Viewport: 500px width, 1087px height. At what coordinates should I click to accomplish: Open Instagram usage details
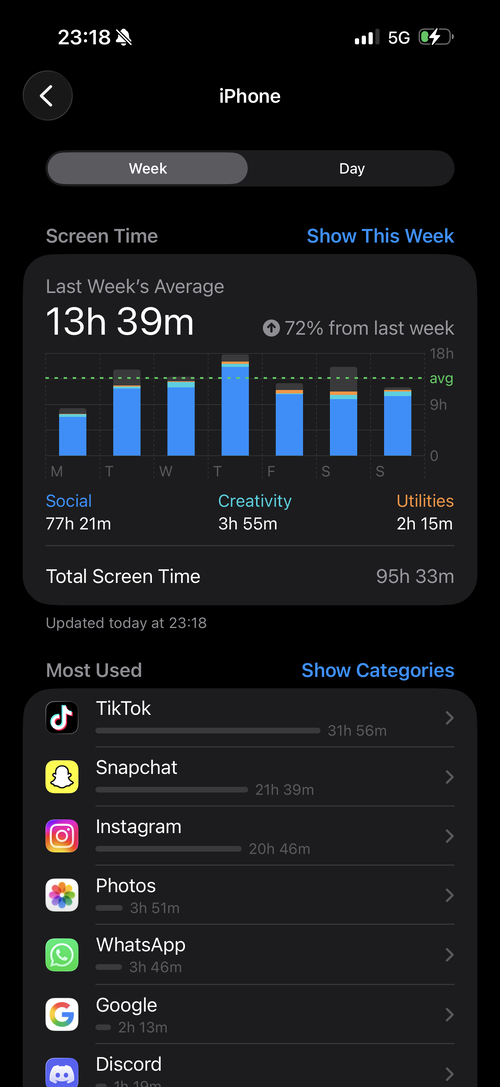tap(250, 835)
